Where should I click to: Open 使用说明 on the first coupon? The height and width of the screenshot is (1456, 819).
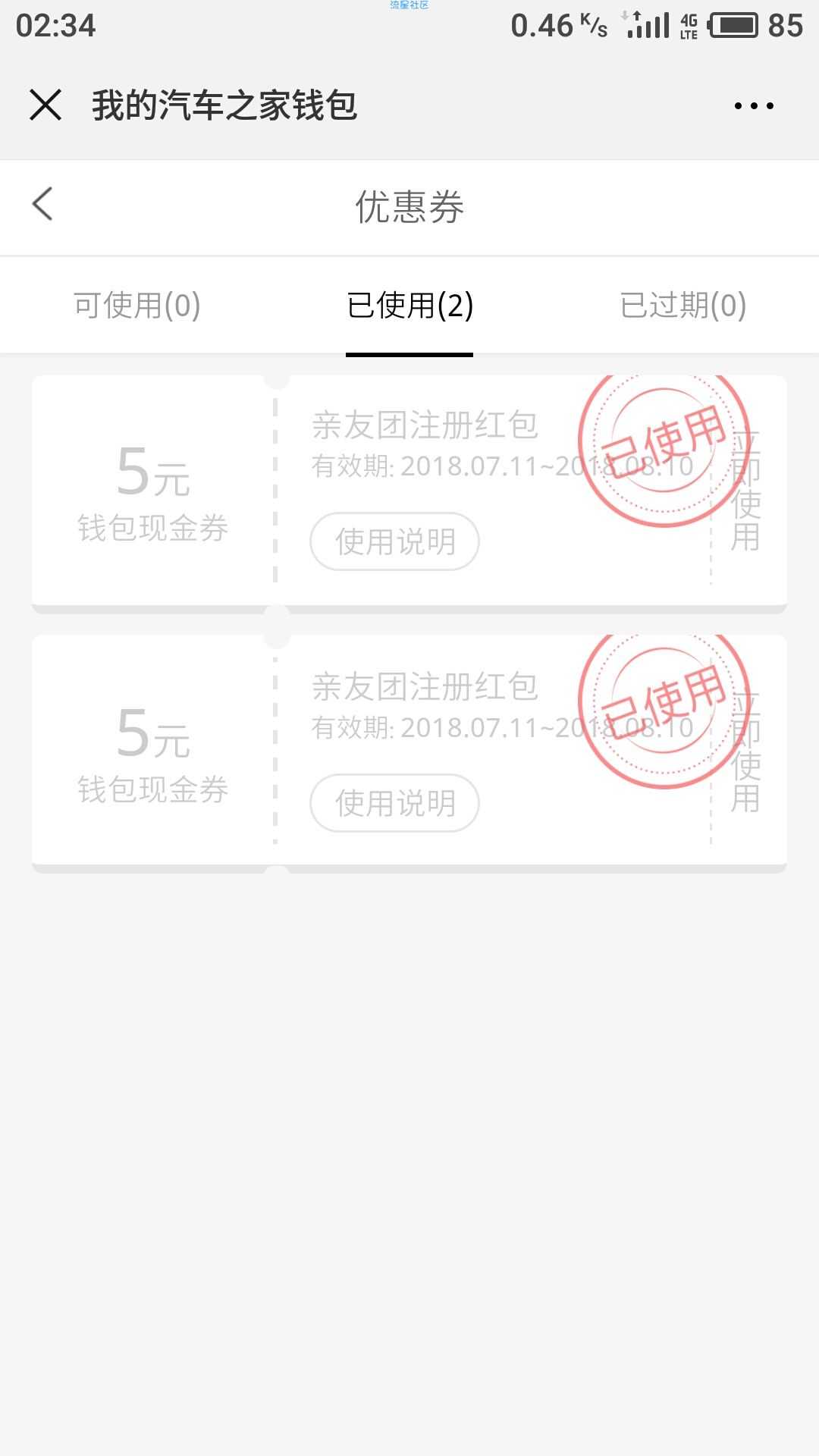(394, 541)
